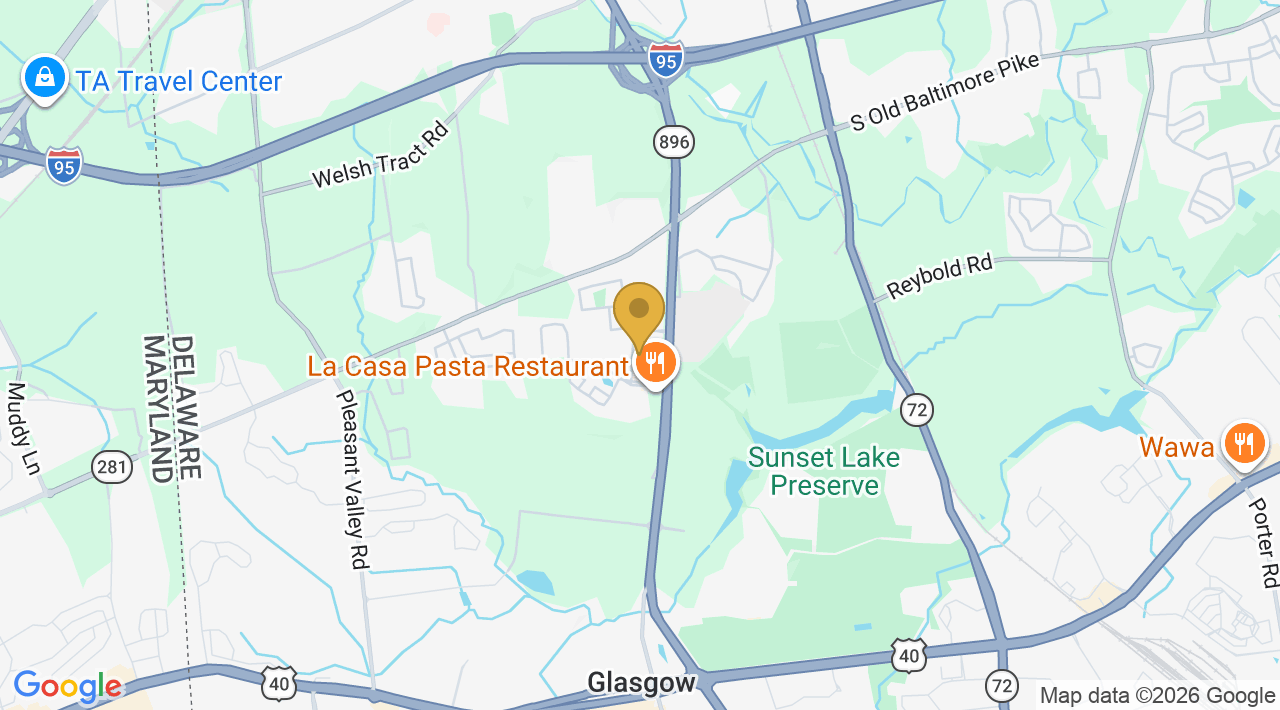The height and width of the screenshot is (710, 1280).
Task: Tap the yellow location pin
Action: (x=639, y=314)
